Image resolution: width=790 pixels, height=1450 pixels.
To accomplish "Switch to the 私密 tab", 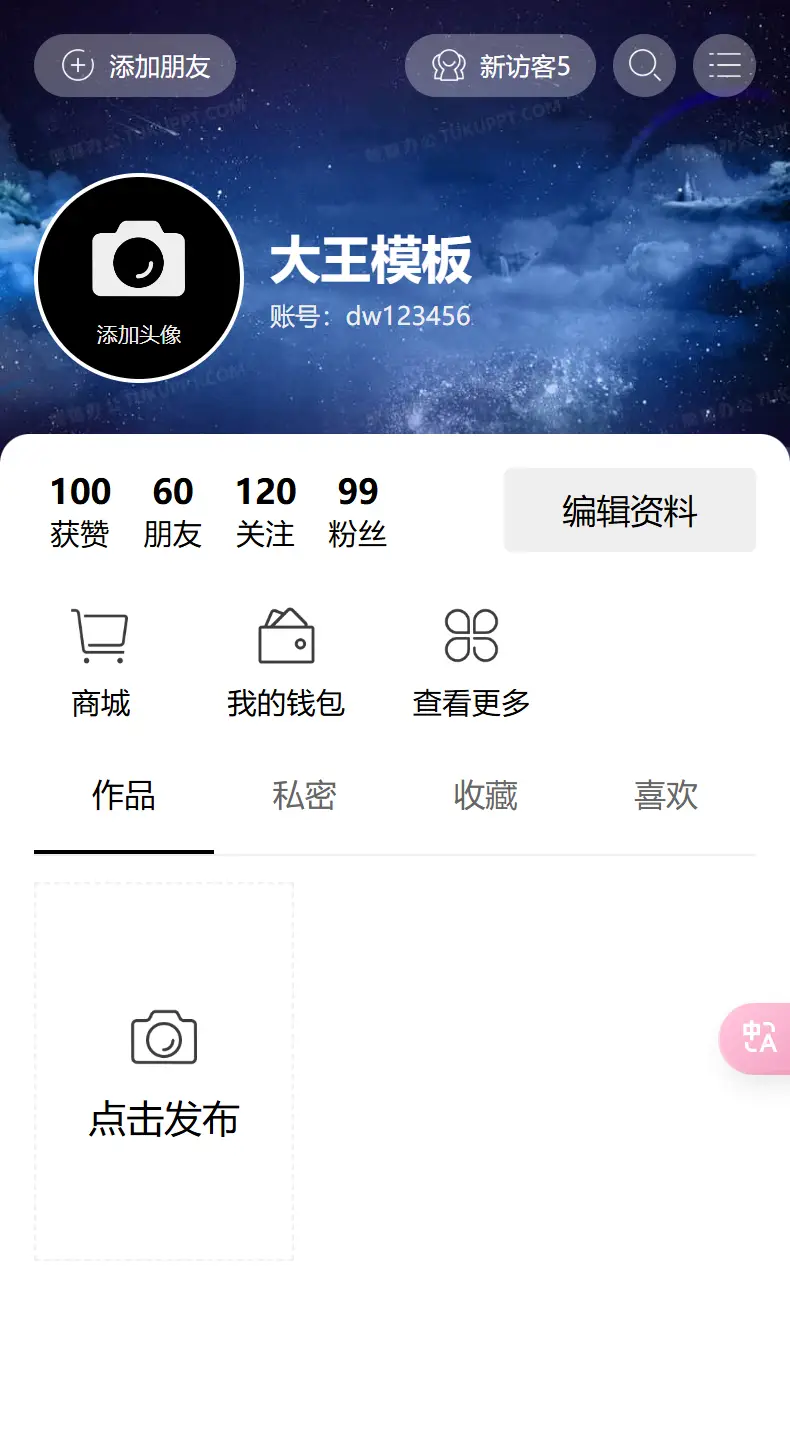I will click(304, 796).
